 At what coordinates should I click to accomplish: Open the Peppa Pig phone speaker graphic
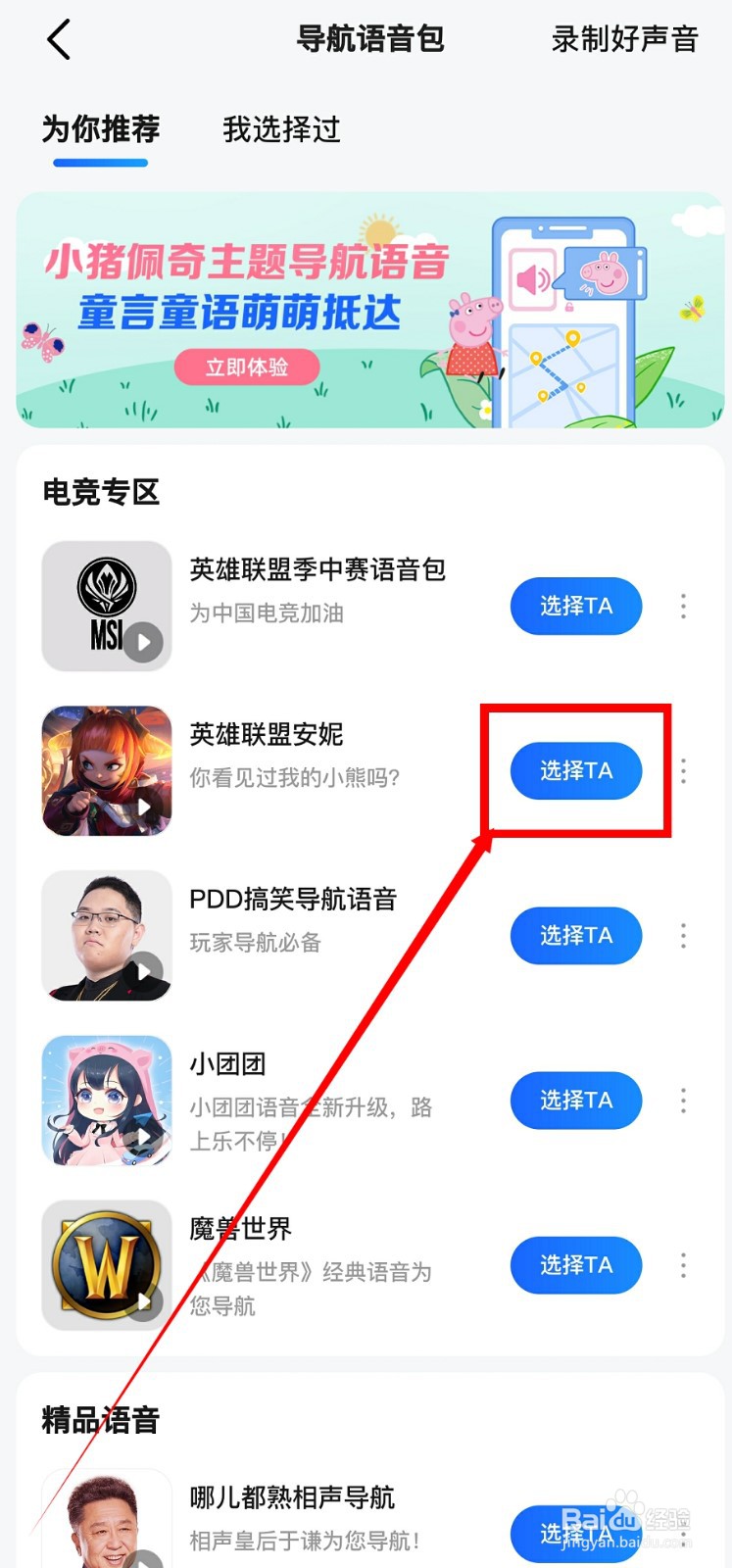pyautogui.click(x=534, y=276)
